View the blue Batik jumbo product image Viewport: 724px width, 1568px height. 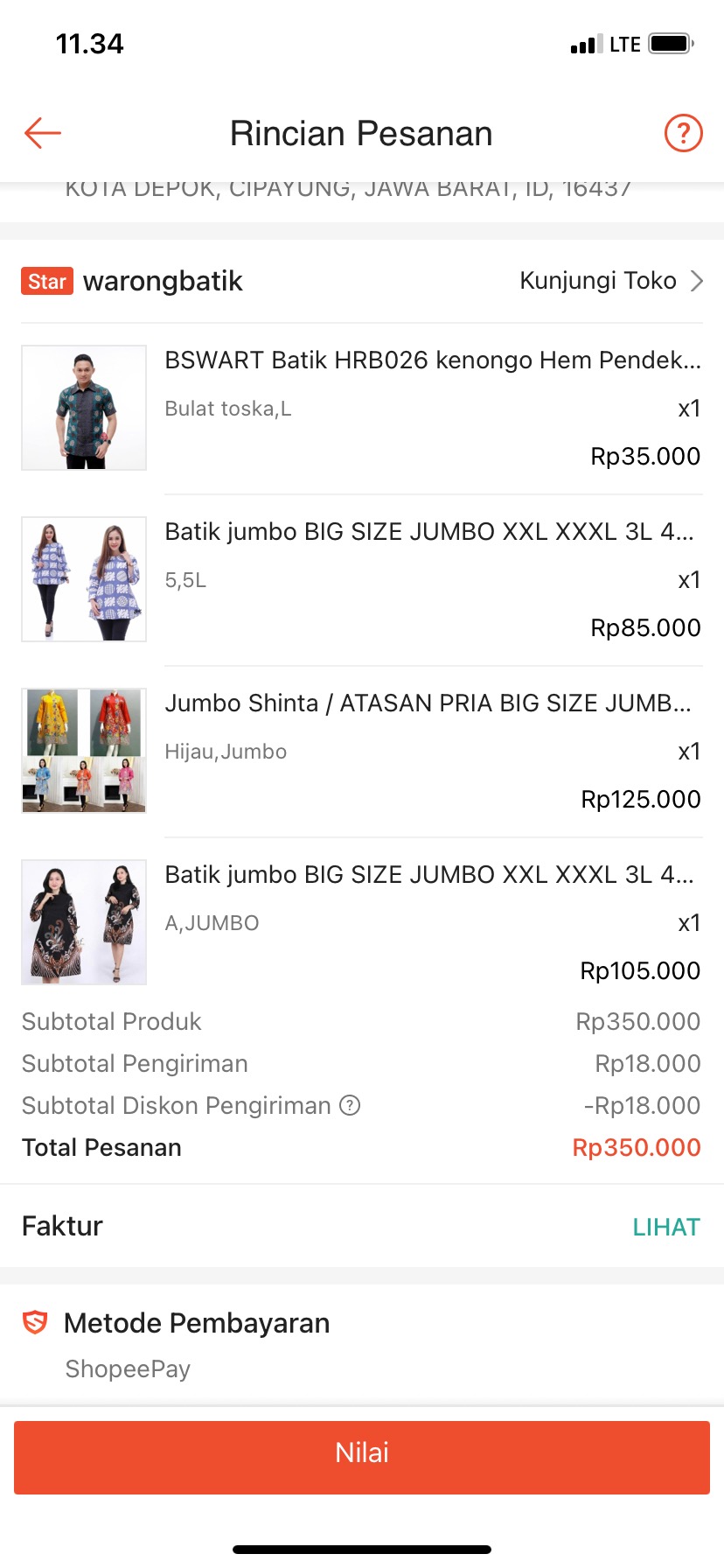click(83, 578)
